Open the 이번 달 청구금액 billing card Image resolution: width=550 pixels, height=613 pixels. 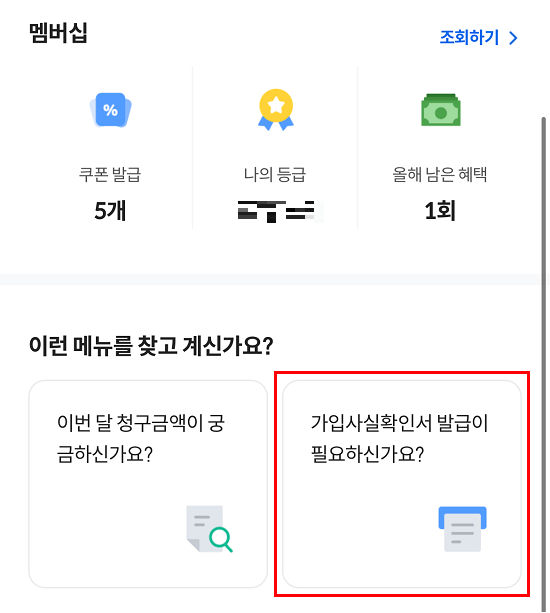(148, 484)
